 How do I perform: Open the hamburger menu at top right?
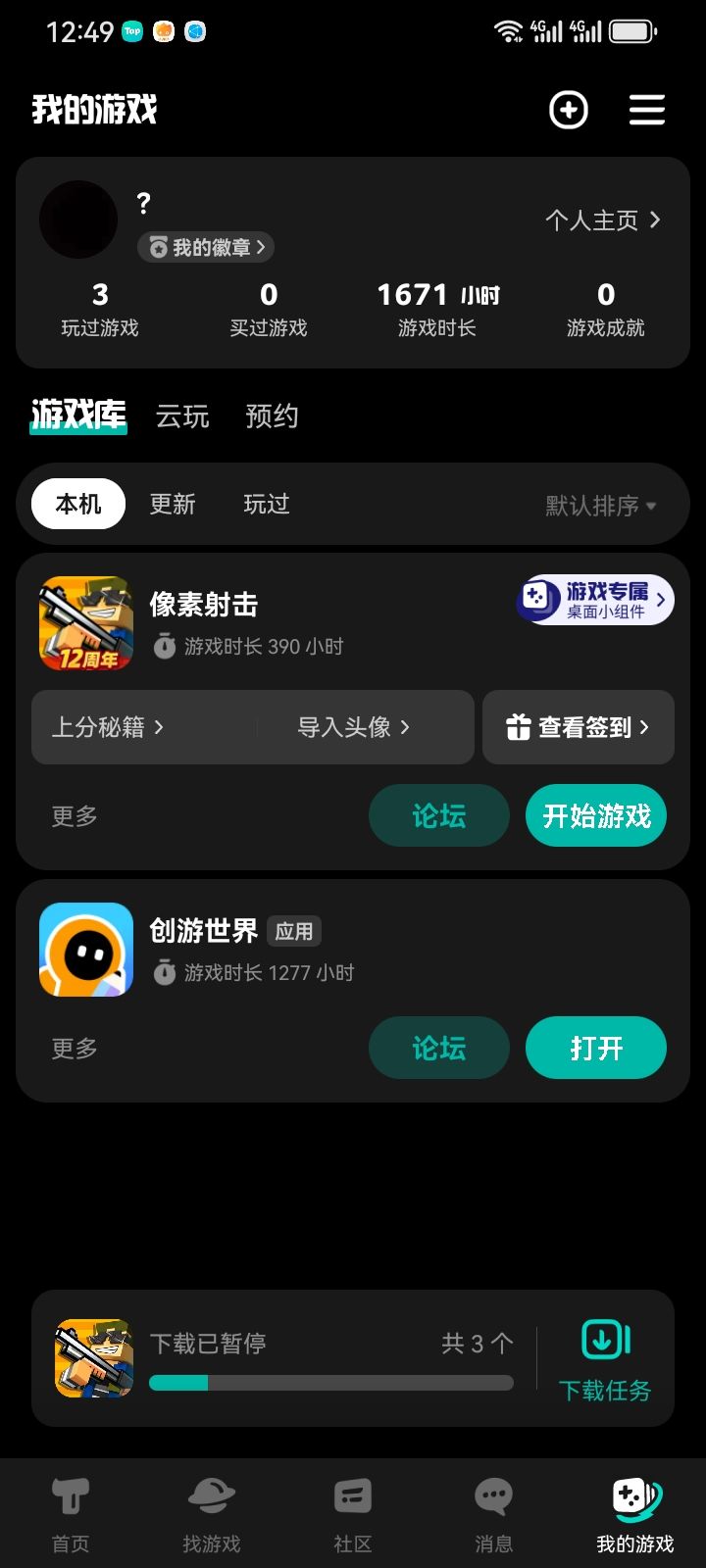click(x=647, y=111)
